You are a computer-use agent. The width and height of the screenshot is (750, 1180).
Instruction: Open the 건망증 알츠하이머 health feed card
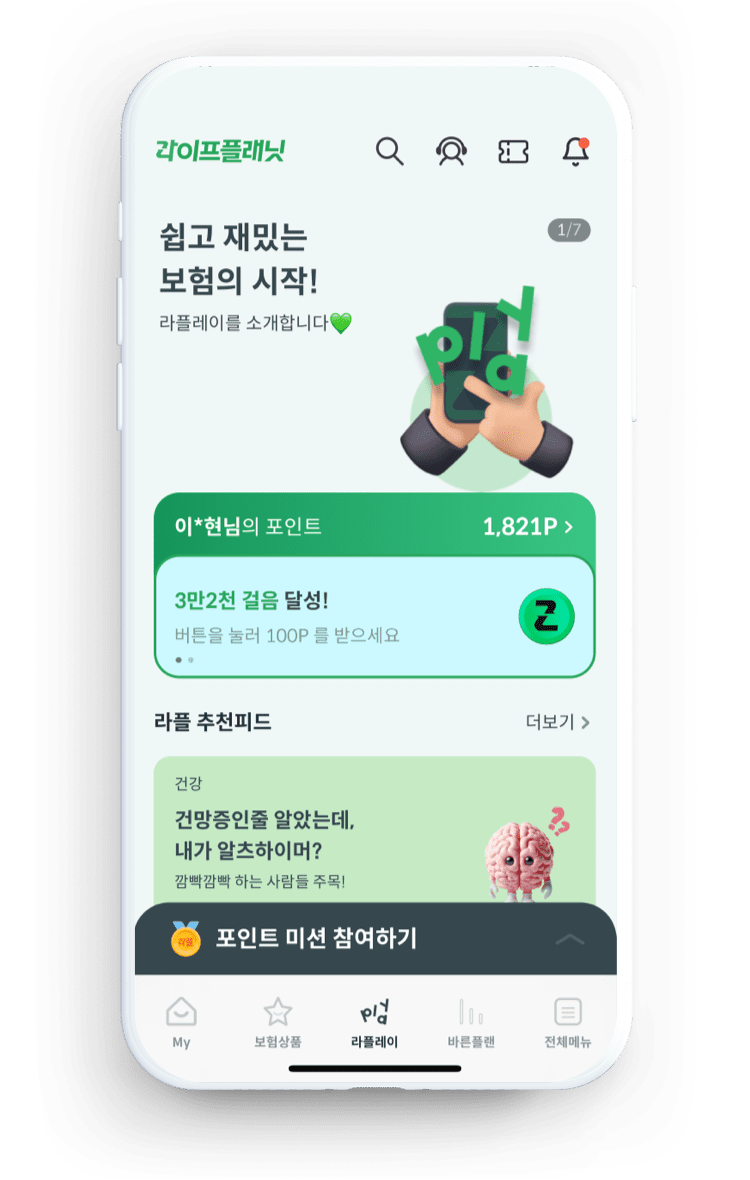pos(374,830)
